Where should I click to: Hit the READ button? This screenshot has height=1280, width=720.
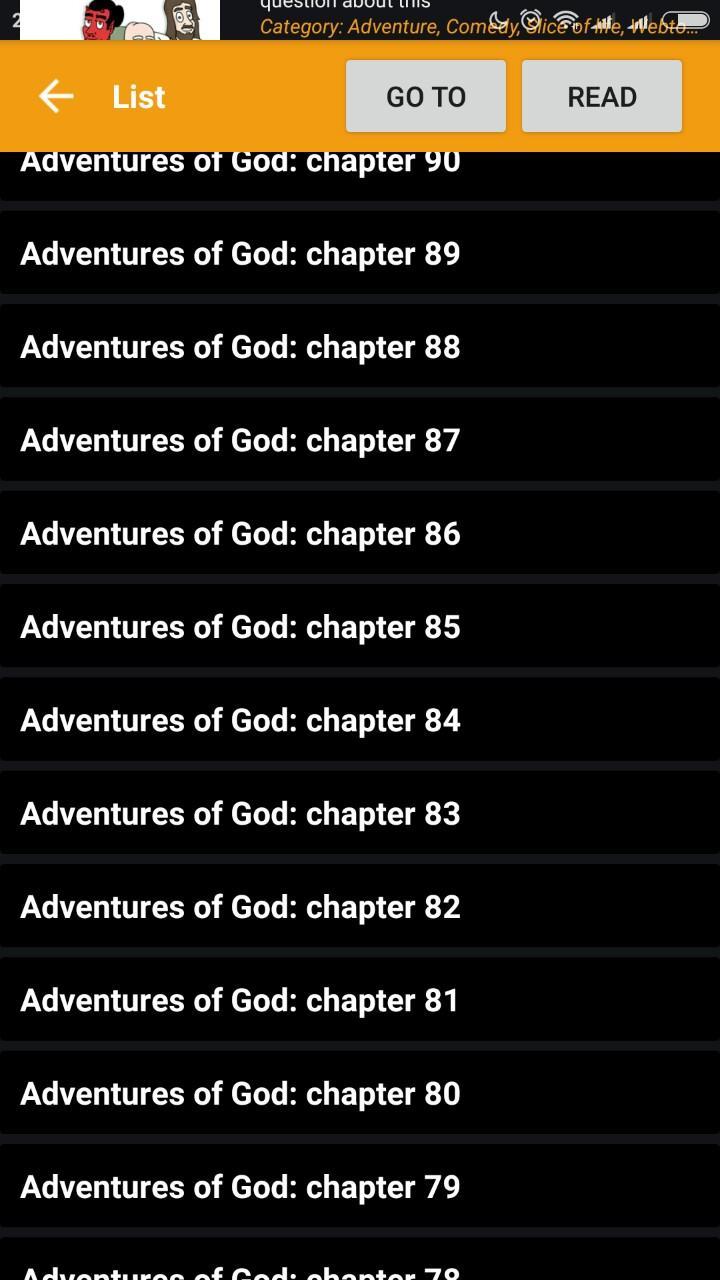[x=602, y=97]
